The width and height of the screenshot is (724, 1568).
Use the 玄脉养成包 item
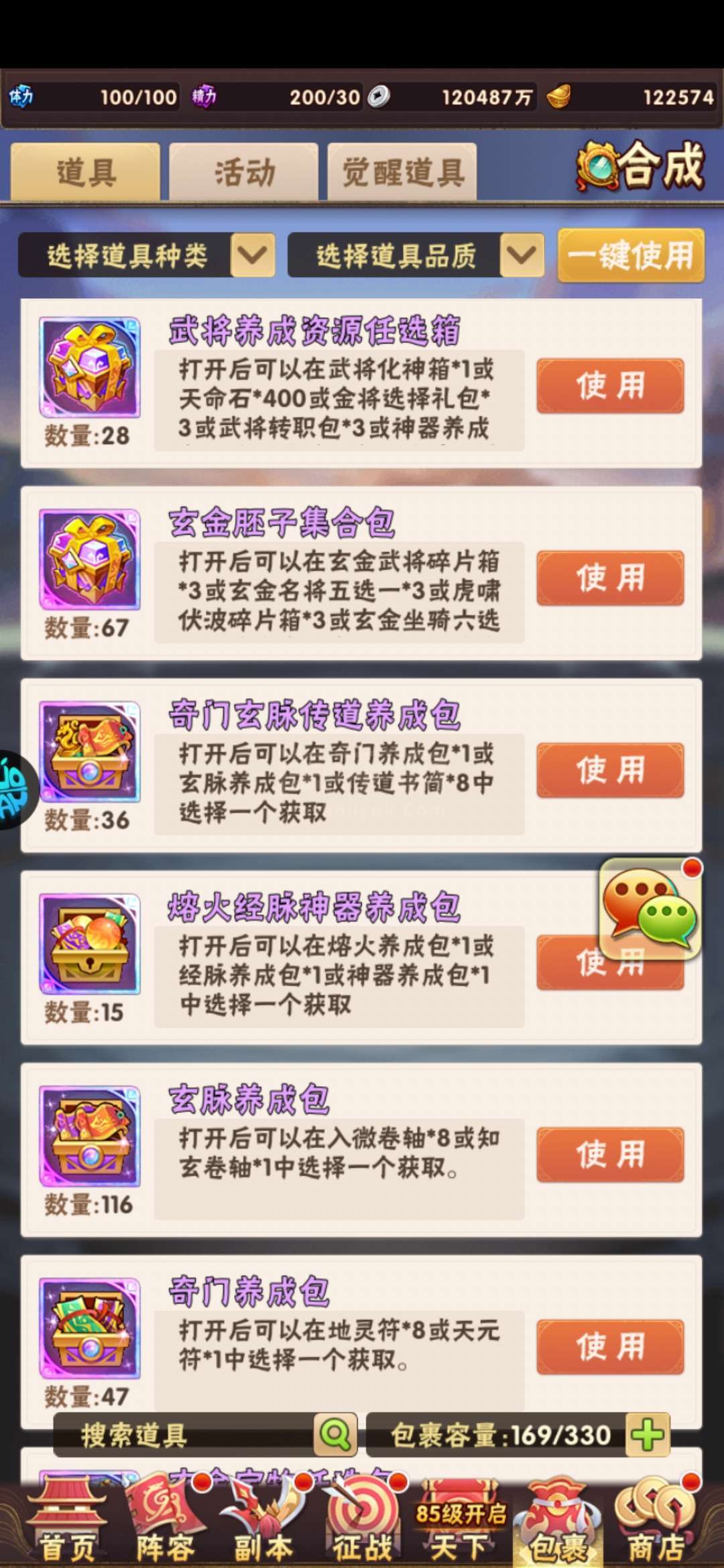[x=610, y=1155]
